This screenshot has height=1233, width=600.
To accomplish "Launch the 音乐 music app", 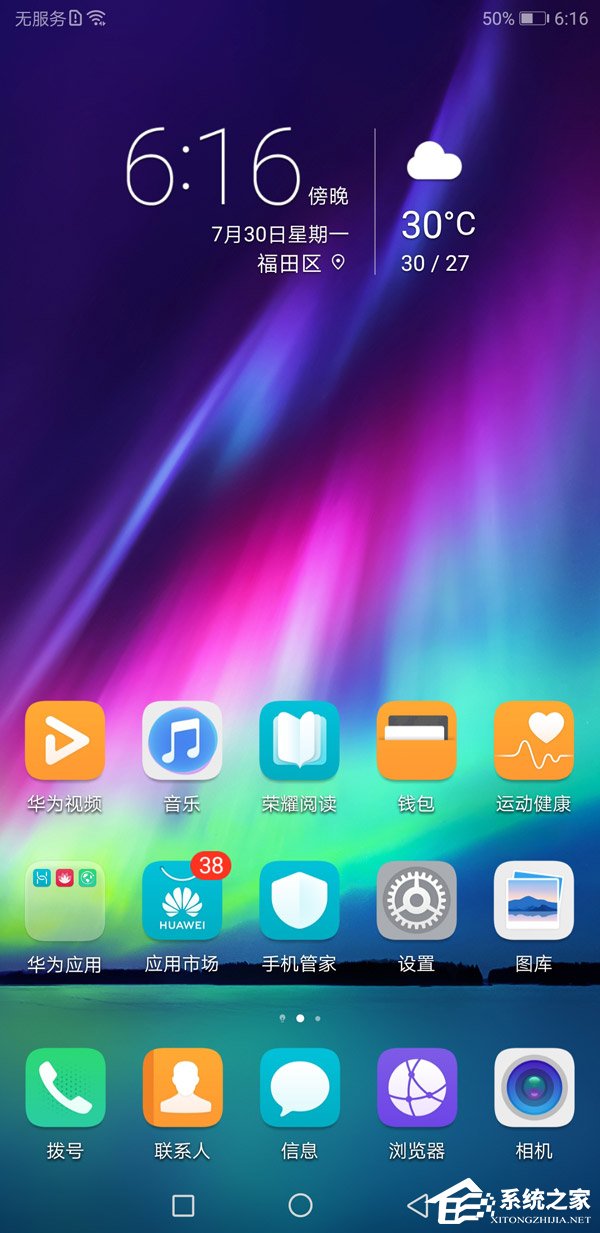I will pos(182,741).
